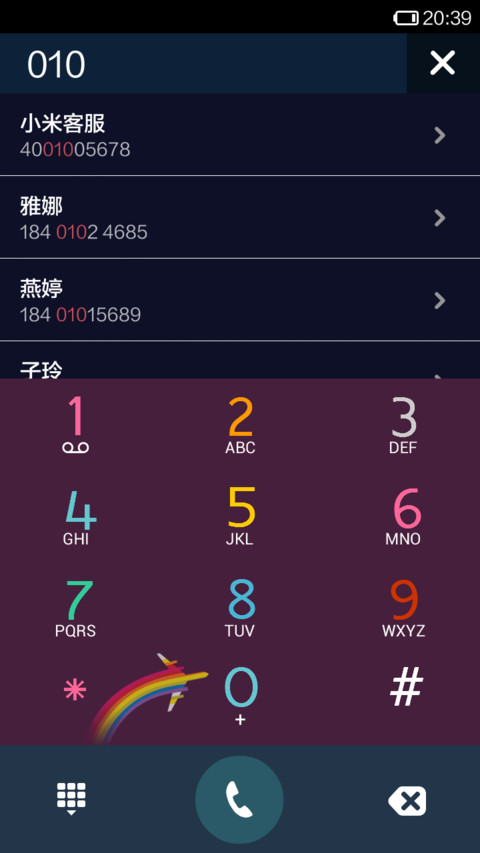Viewport: 480px width, 853px height.
Task: Enter digit 0 on the dialpad
Action: click(x=240, y=696)
